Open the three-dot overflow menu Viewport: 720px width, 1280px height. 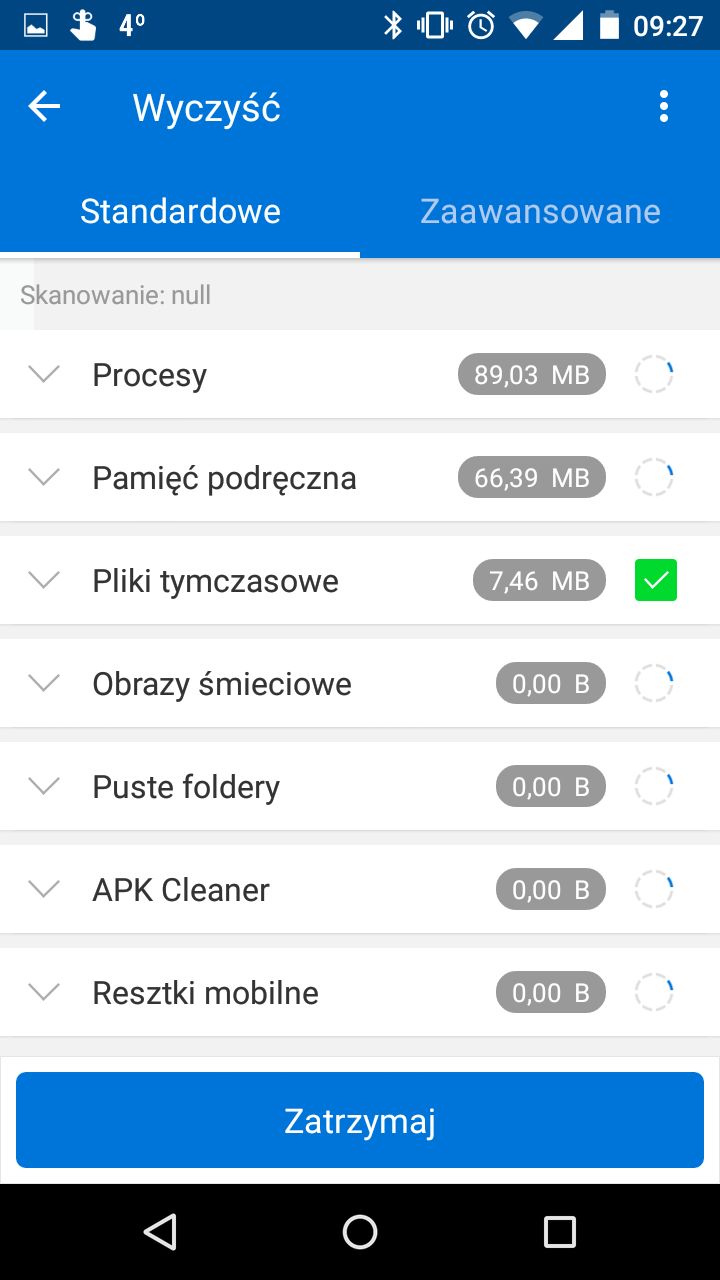tap(663, 106)
